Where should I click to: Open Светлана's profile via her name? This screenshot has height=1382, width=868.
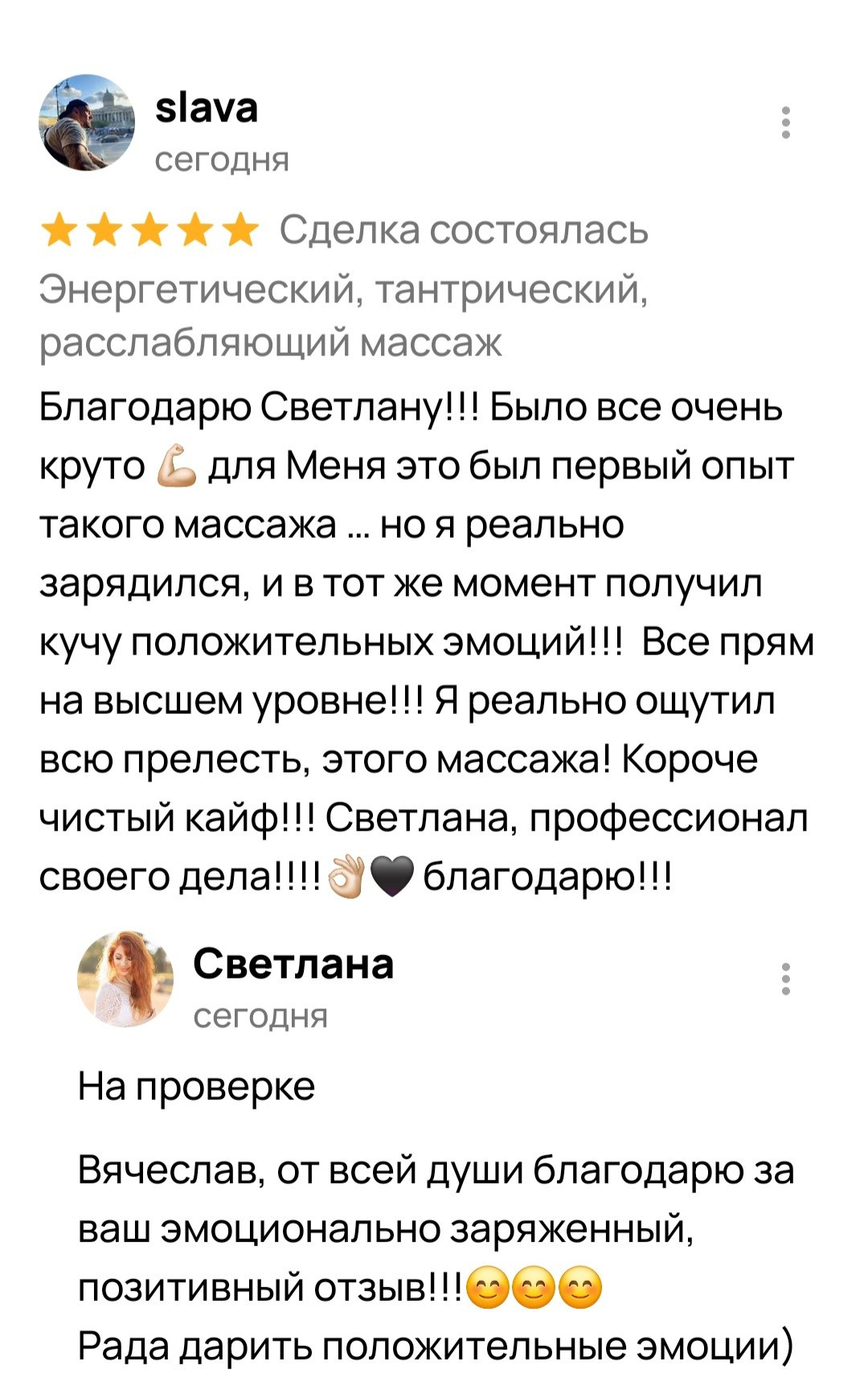point(293,965)
